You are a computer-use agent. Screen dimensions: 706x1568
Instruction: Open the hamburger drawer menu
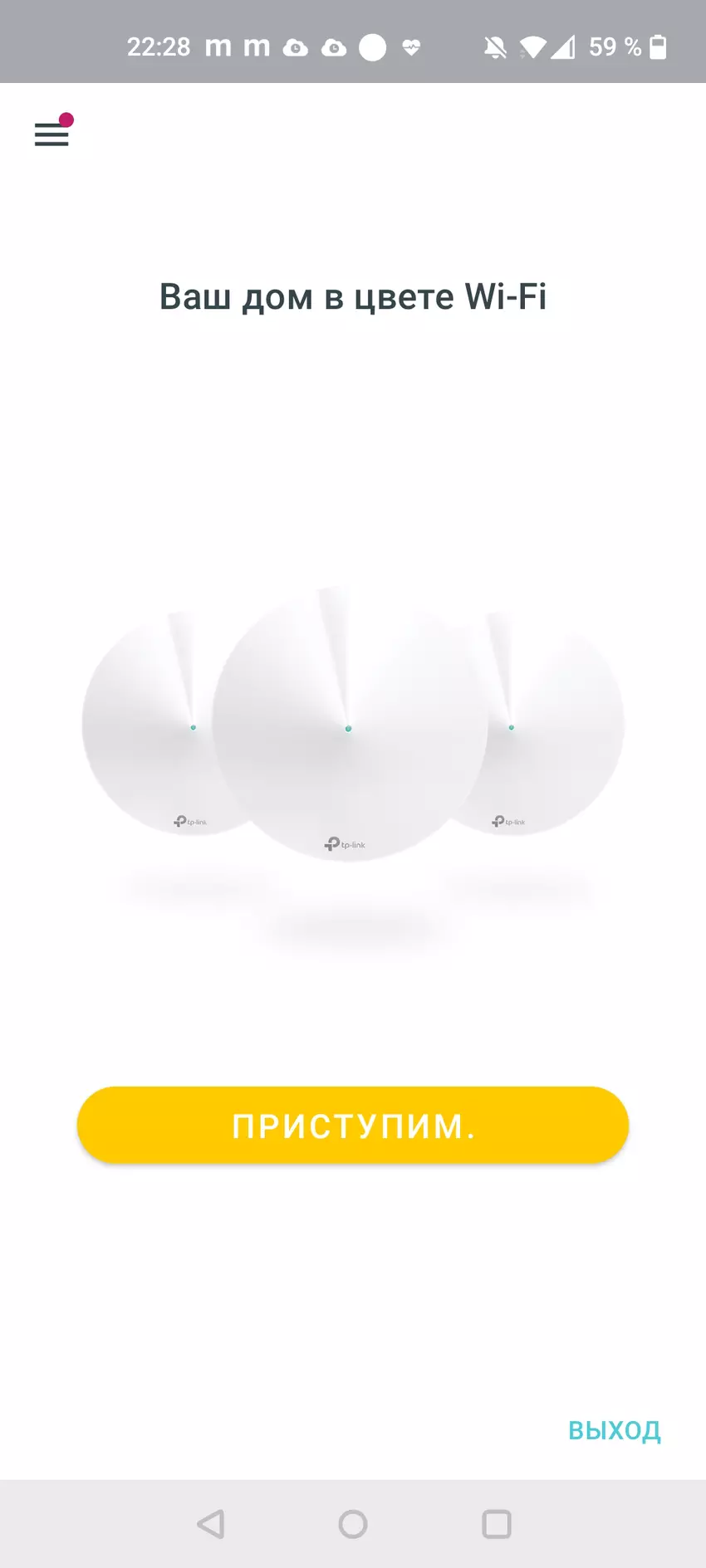(51, 133)
